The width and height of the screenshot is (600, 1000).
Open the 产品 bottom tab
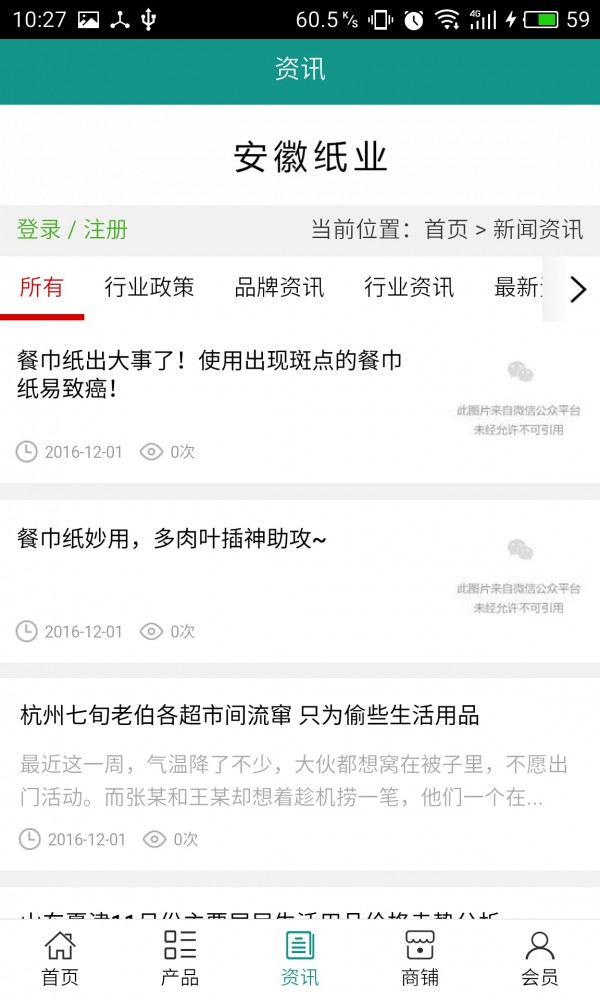(x=180, y=958)
